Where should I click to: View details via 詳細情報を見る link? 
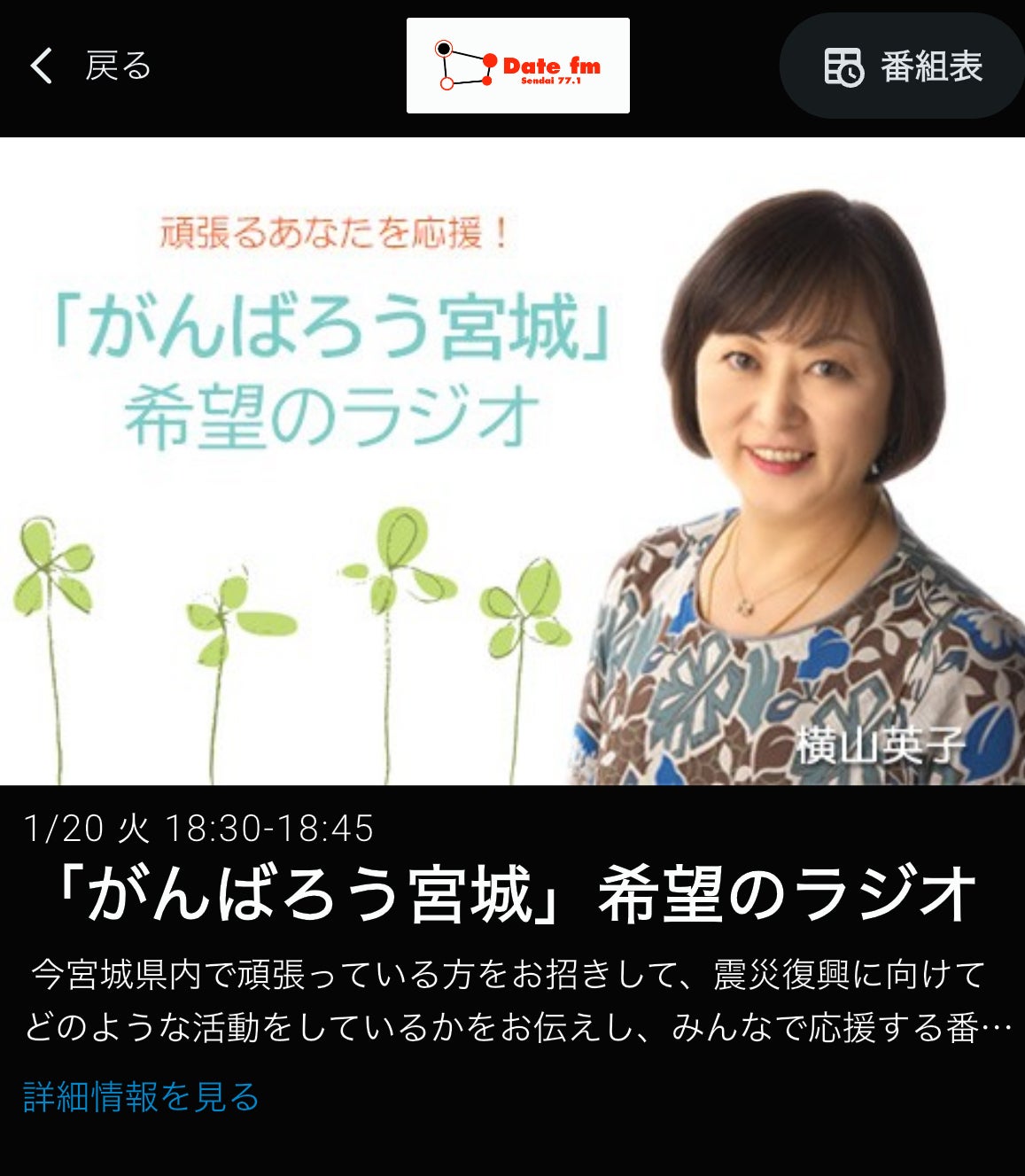pyautogui.click(x=142, y=1097)
